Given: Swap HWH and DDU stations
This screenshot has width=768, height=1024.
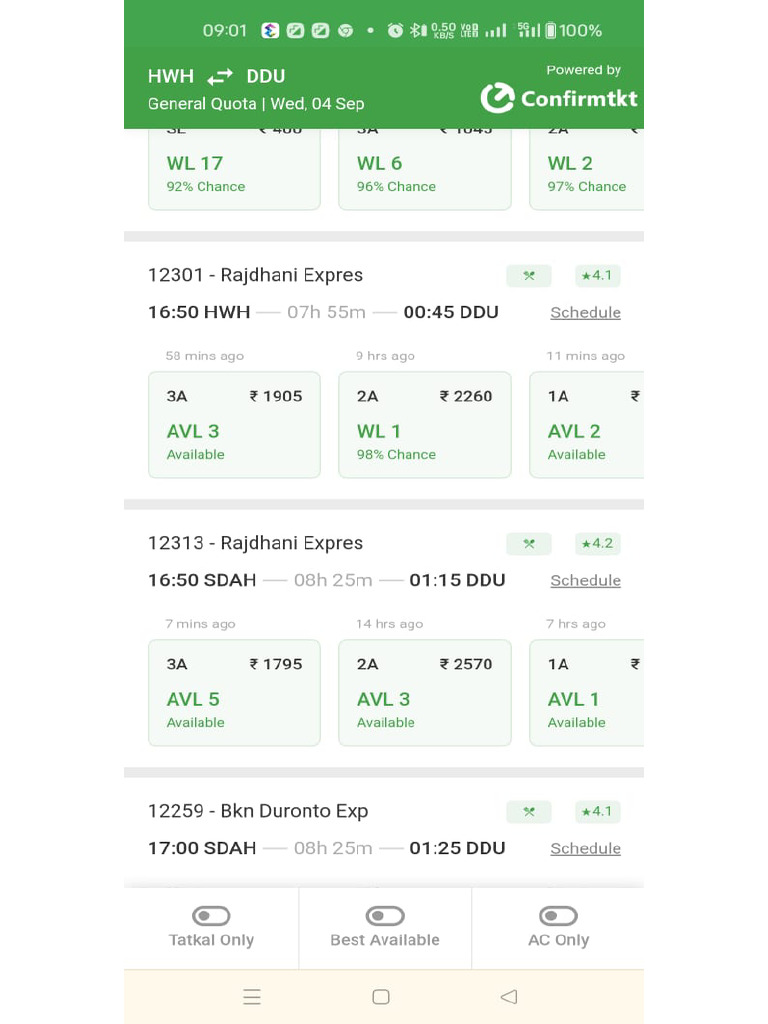Looking at the screenshot, I should point(220,77).
